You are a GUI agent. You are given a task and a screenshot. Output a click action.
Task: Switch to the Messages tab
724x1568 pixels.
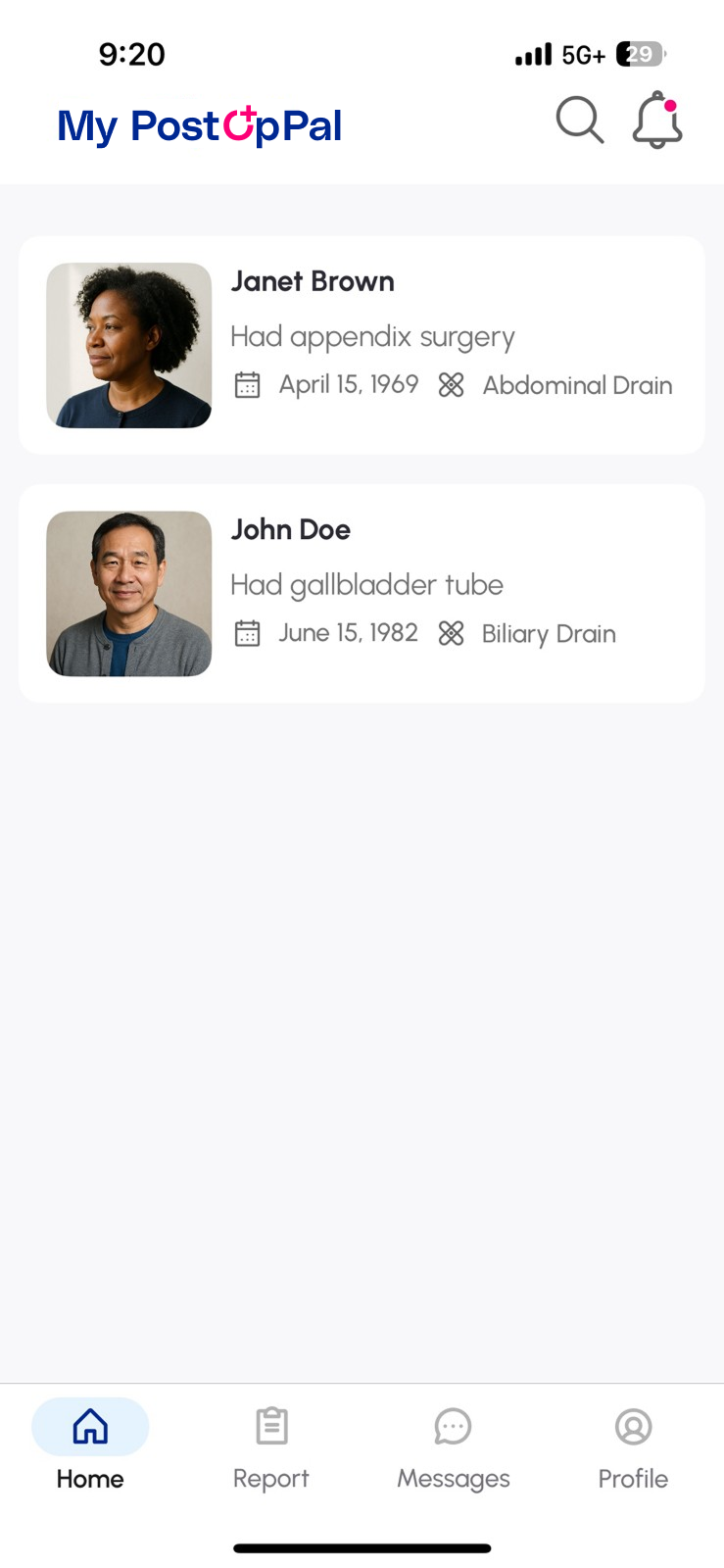tap(453, 1445)
